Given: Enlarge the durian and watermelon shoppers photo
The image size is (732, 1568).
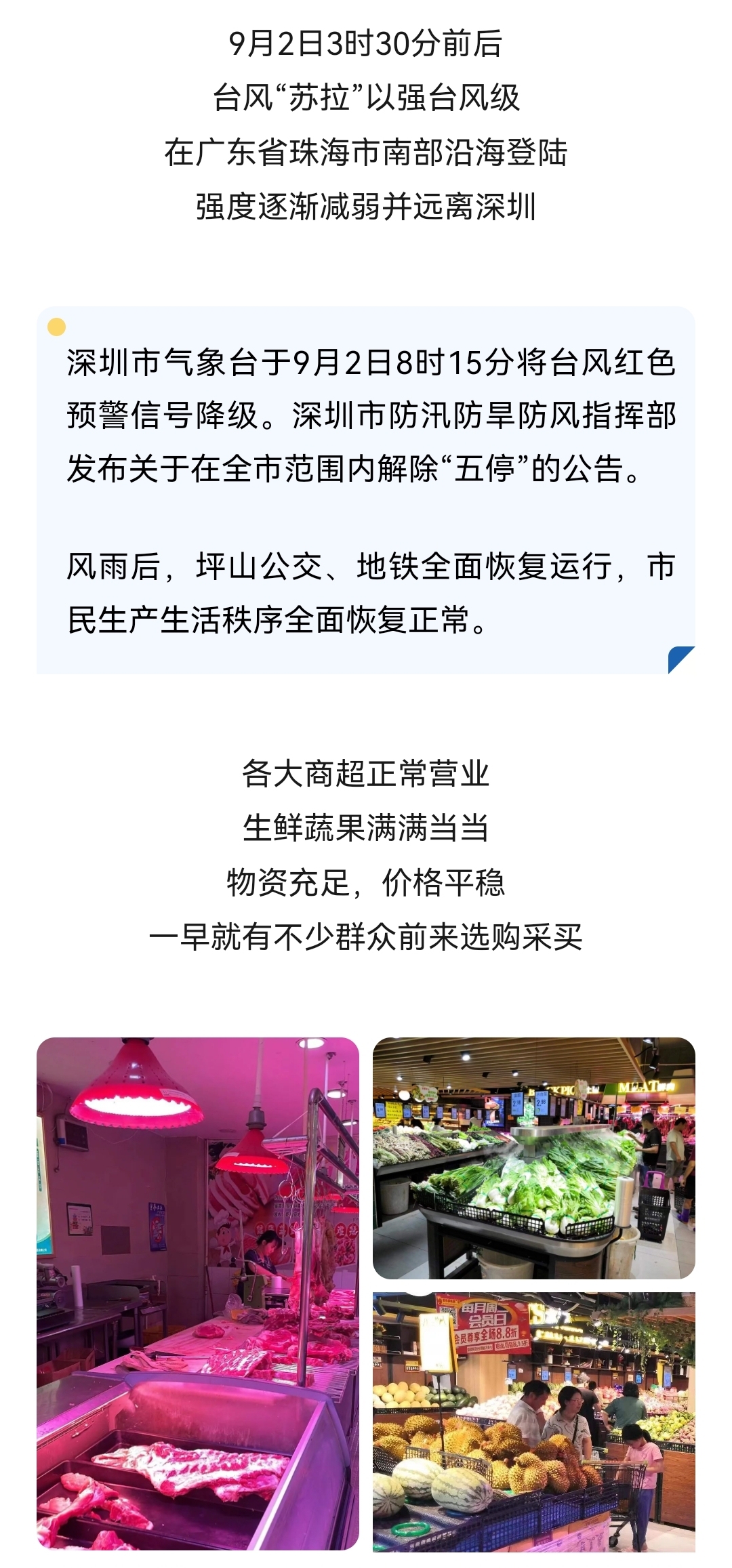Looking at the screenshot, I should 534,1422.
